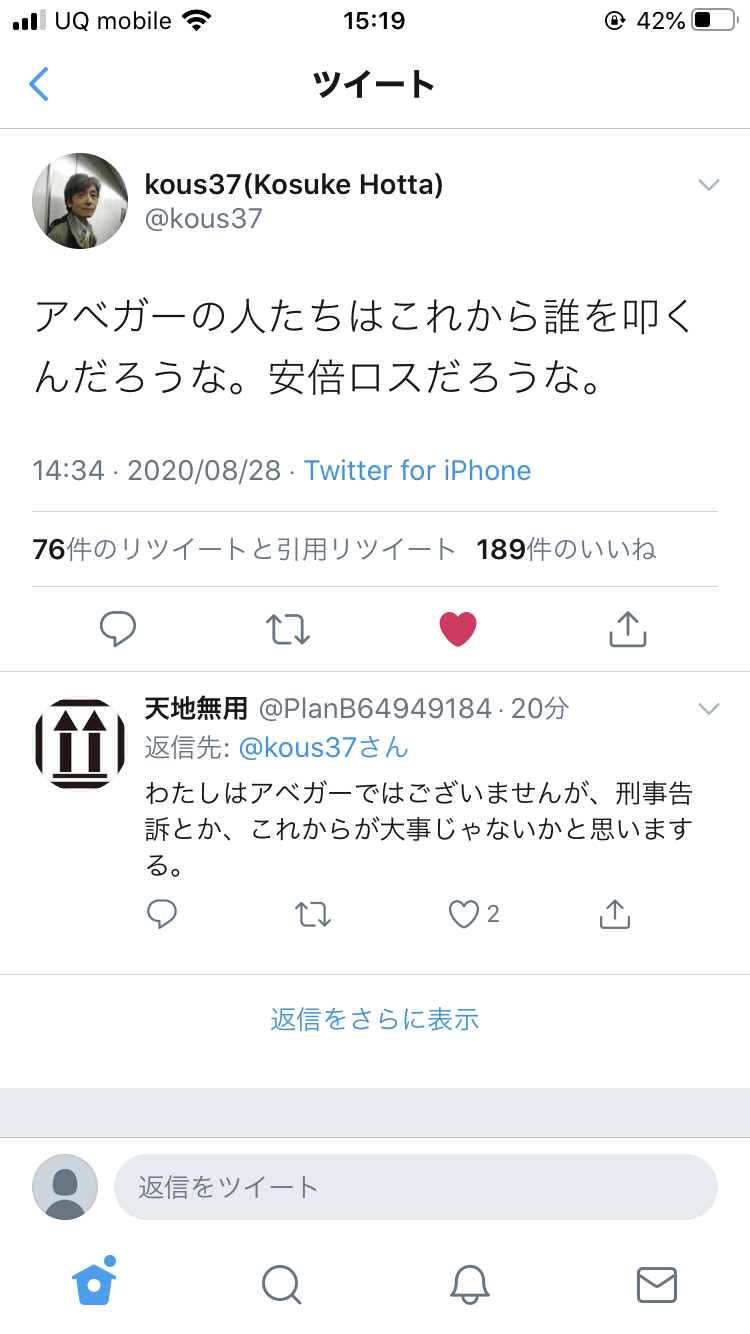Comment on 天地無用's reply
750x1334 pixels.
[x=162, y=914]
